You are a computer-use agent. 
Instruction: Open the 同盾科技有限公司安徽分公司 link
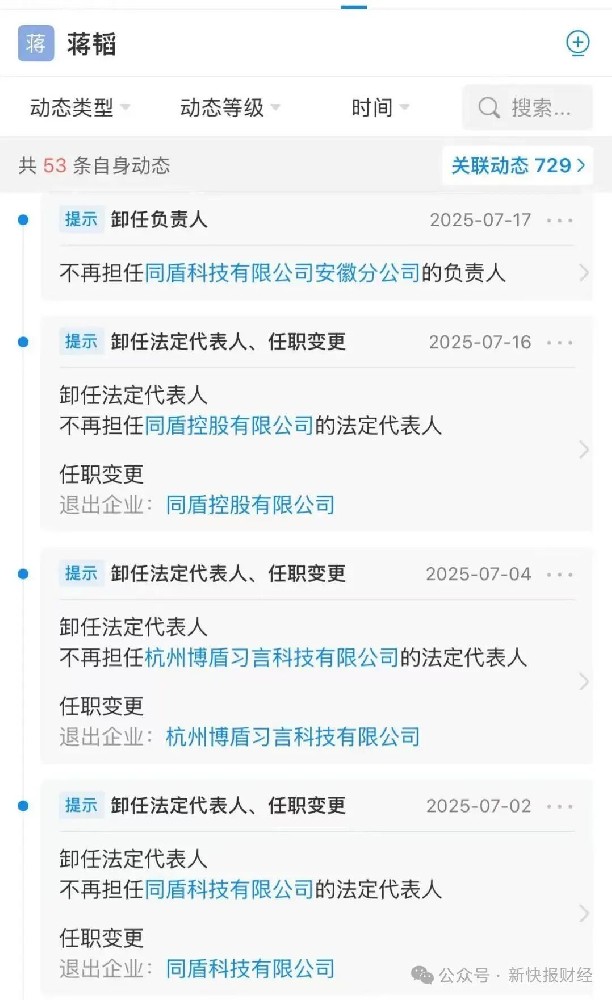point(282,272)
